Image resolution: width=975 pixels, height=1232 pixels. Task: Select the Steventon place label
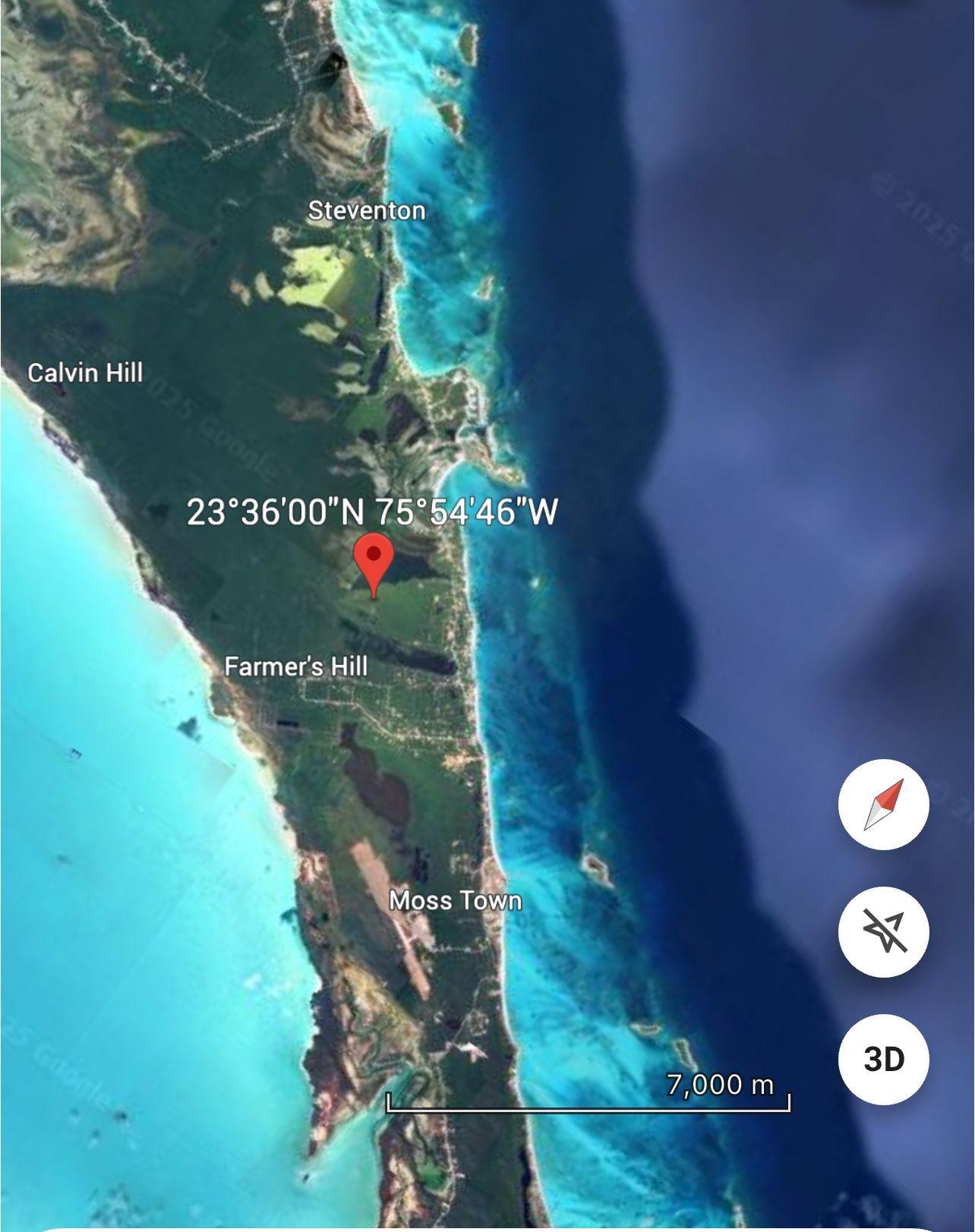point(366,210)
